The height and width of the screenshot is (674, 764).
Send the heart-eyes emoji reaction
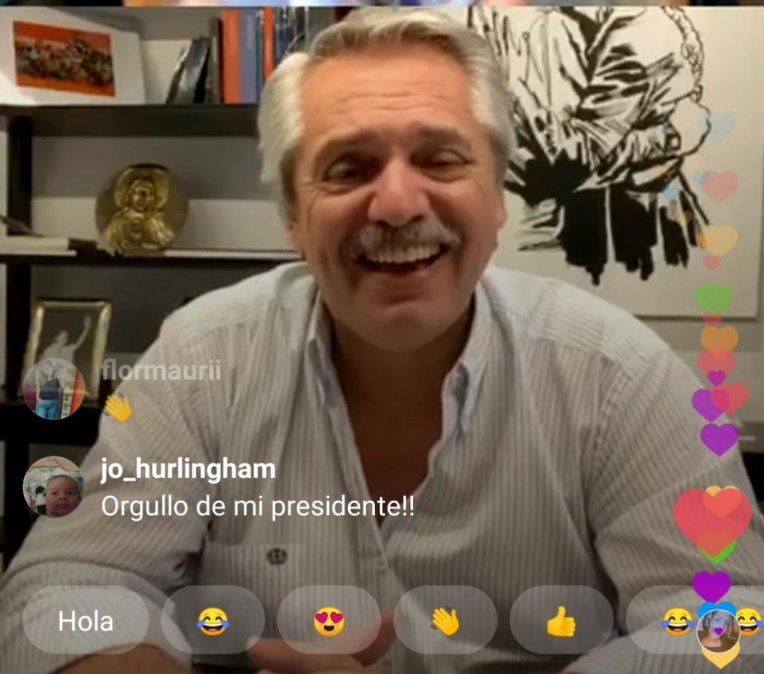(x=329, y=621)
